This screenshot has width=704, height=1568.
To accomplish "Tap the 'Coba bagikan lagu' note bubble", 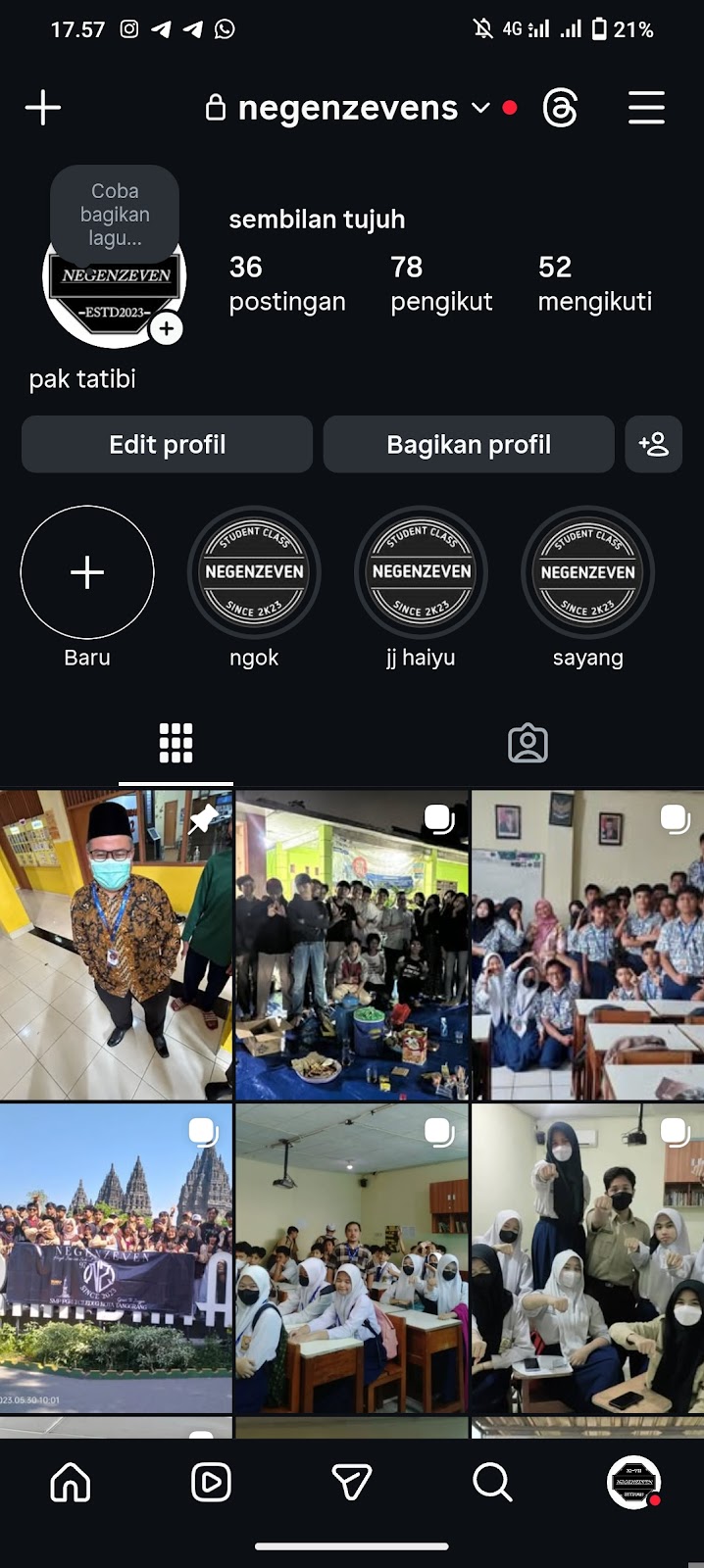I will tap(115, 215).
